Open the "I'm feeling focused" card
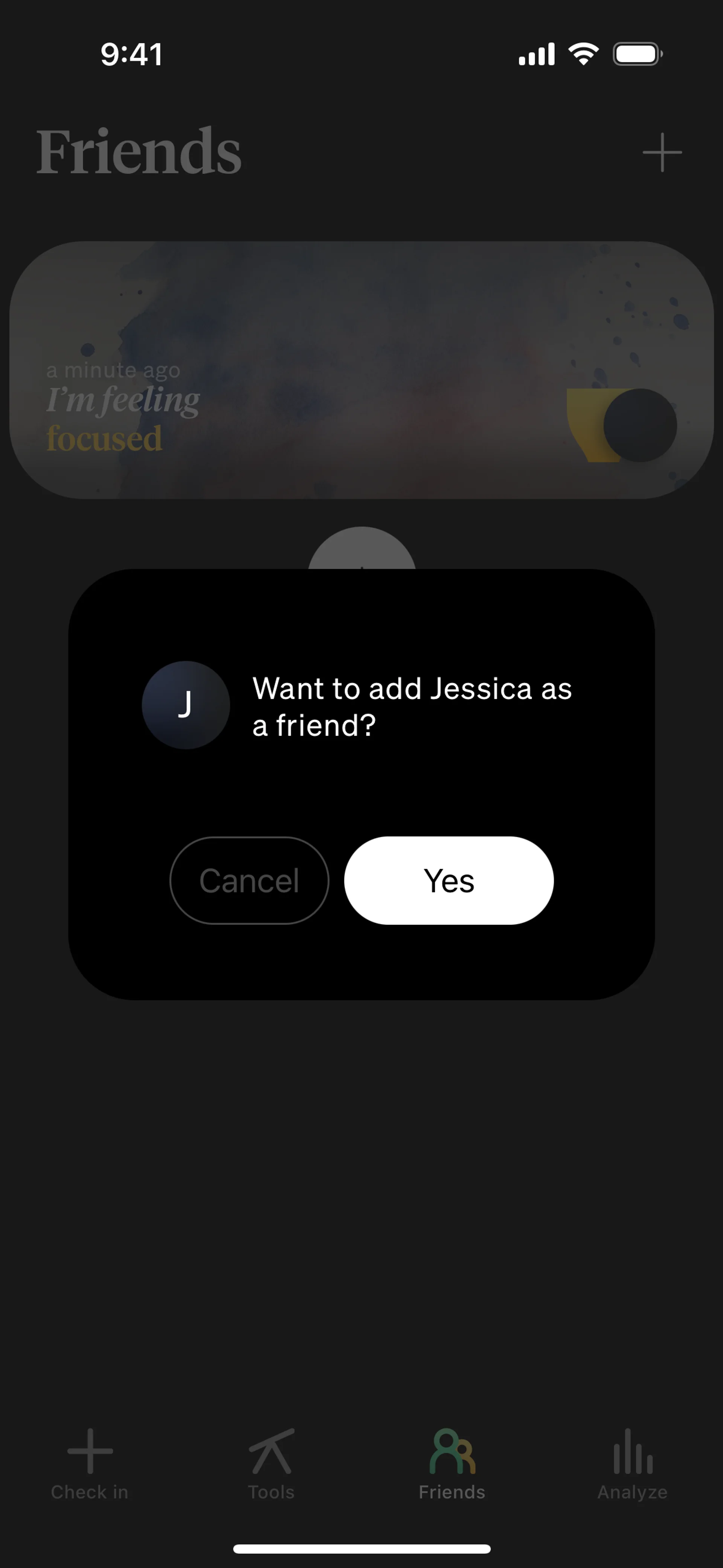This screenshot has width=723, height=1568. tap(361, 370)
